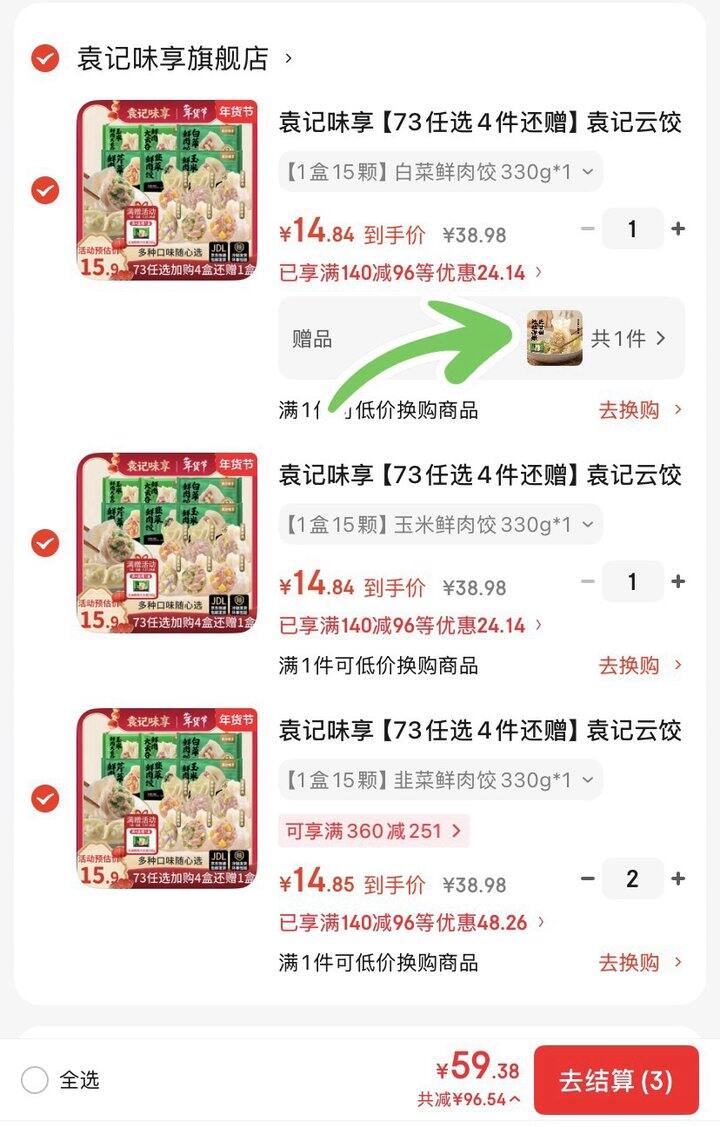The image size is (720, 1127).
Task: Deselect the 玉米鲜肉饺 item checkbox
Action: click(45, 543)
